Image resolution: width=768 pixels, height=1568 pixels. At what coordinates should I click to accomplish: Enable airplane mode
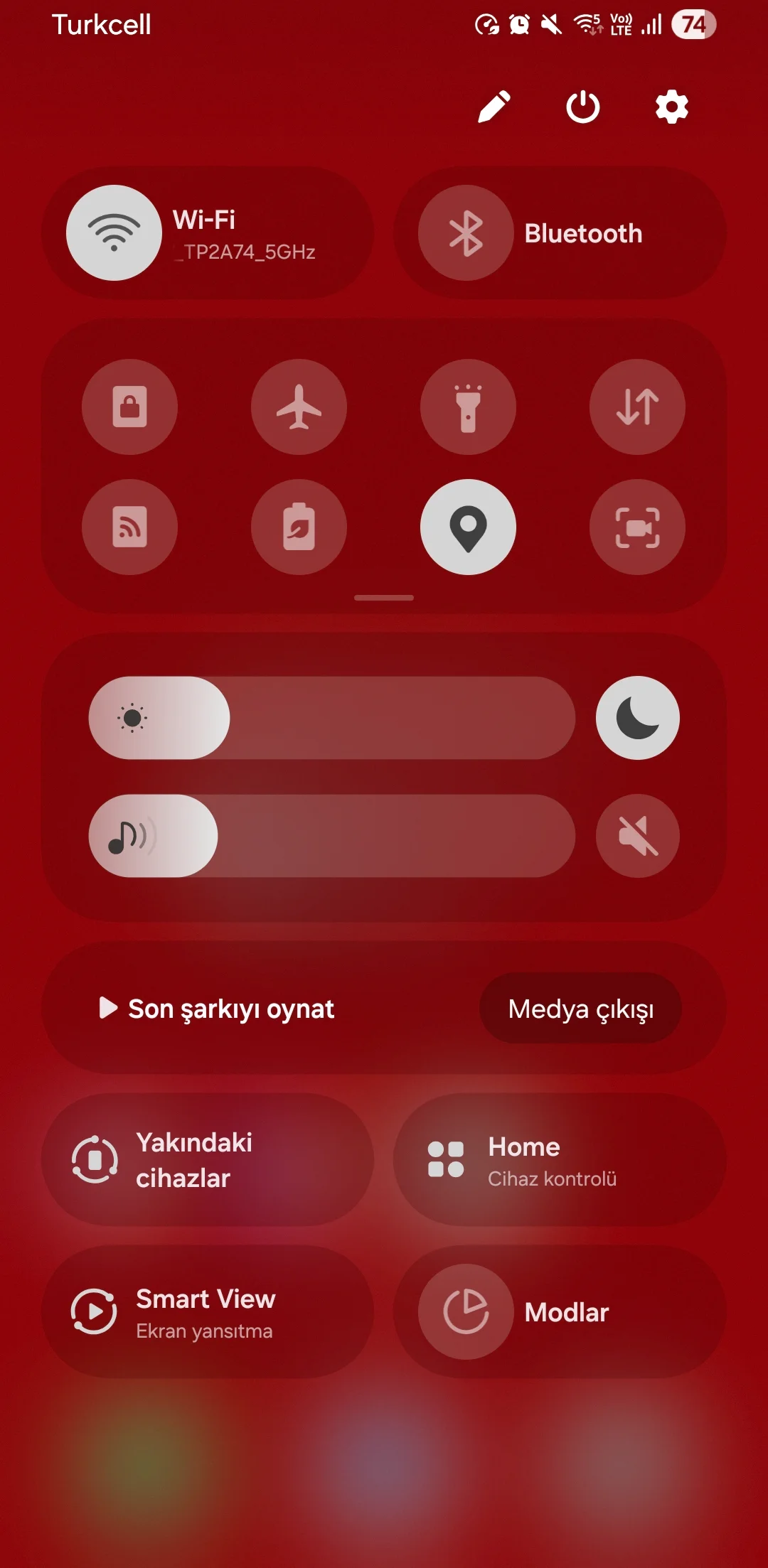click(x=299, y=407)
